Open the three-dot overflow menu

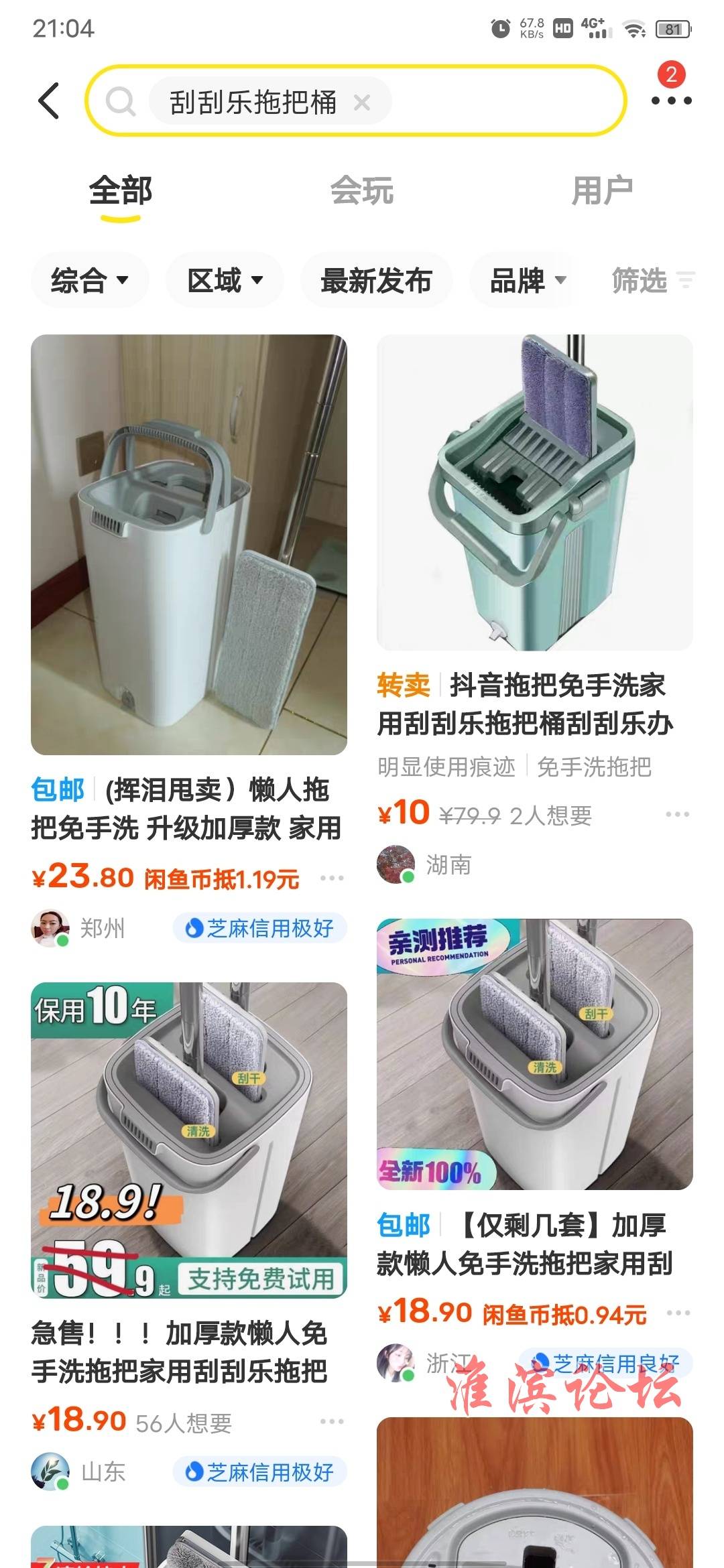pyautogui.click(x=671, y=101)
